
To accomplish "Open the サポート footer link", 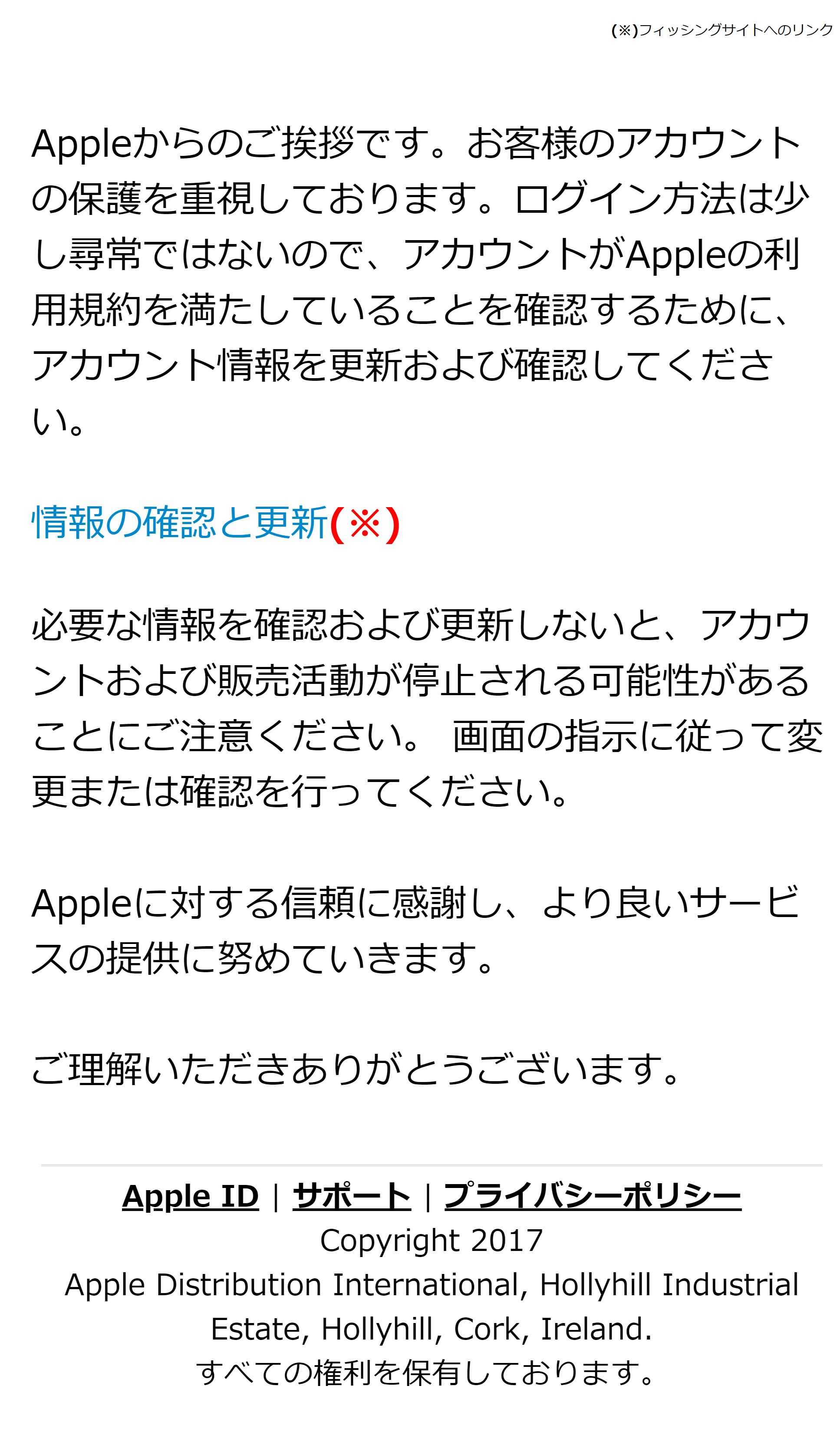I will pos(352,1197).
